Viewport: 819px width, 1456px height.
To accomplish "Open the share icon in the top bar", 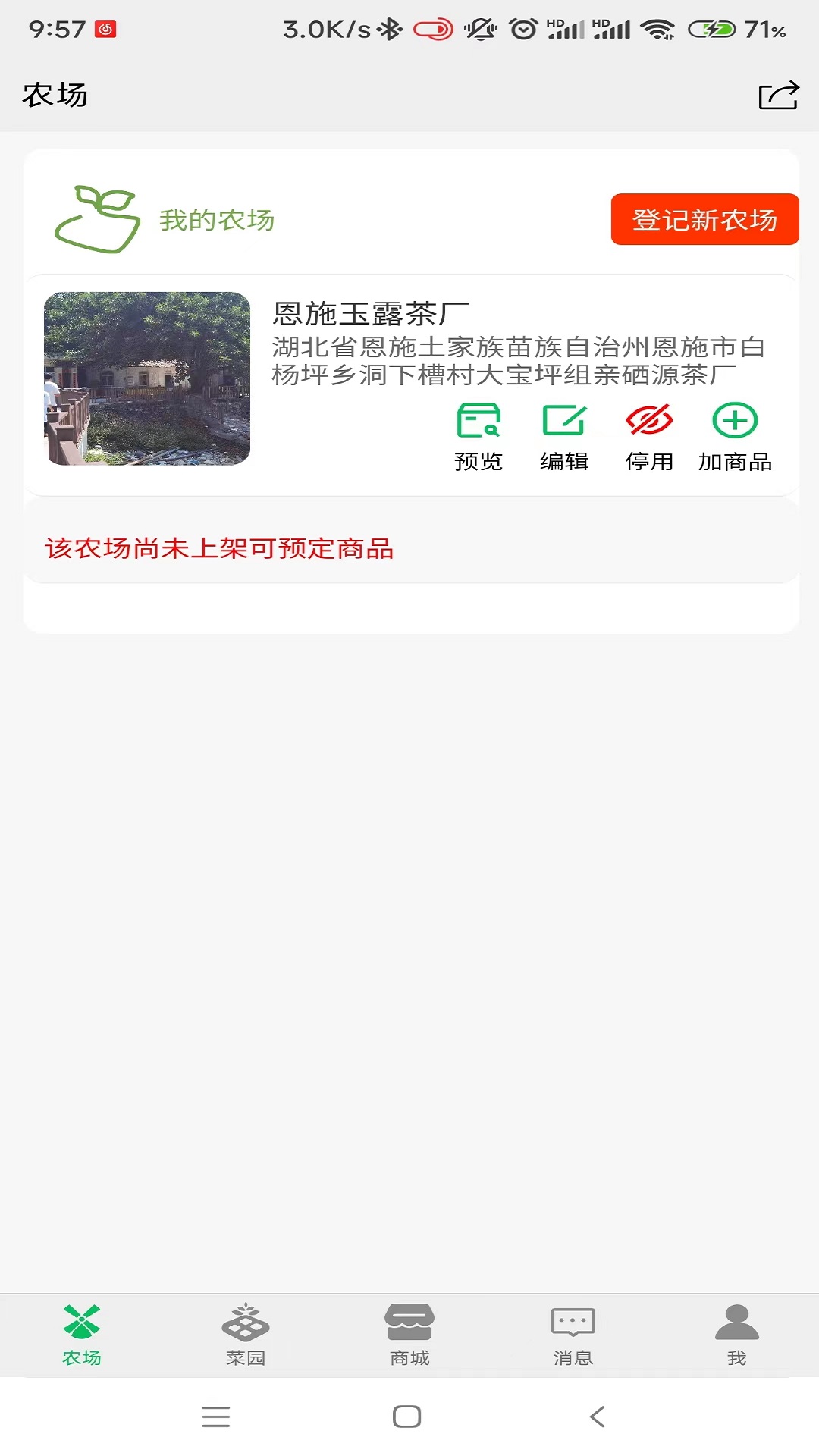I will pos(778,94).
